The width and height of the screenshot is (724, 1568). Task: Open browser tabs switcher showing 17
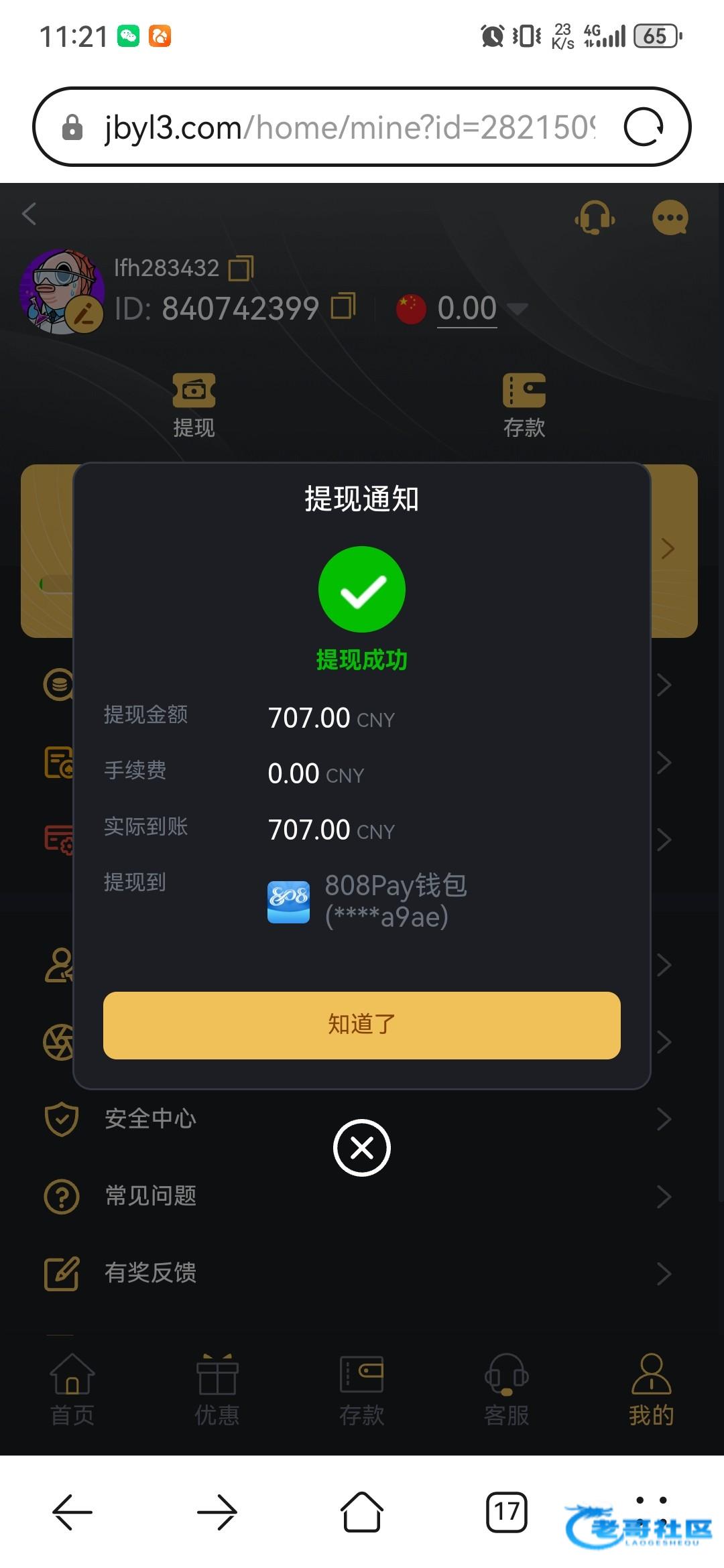(506, 1512)
